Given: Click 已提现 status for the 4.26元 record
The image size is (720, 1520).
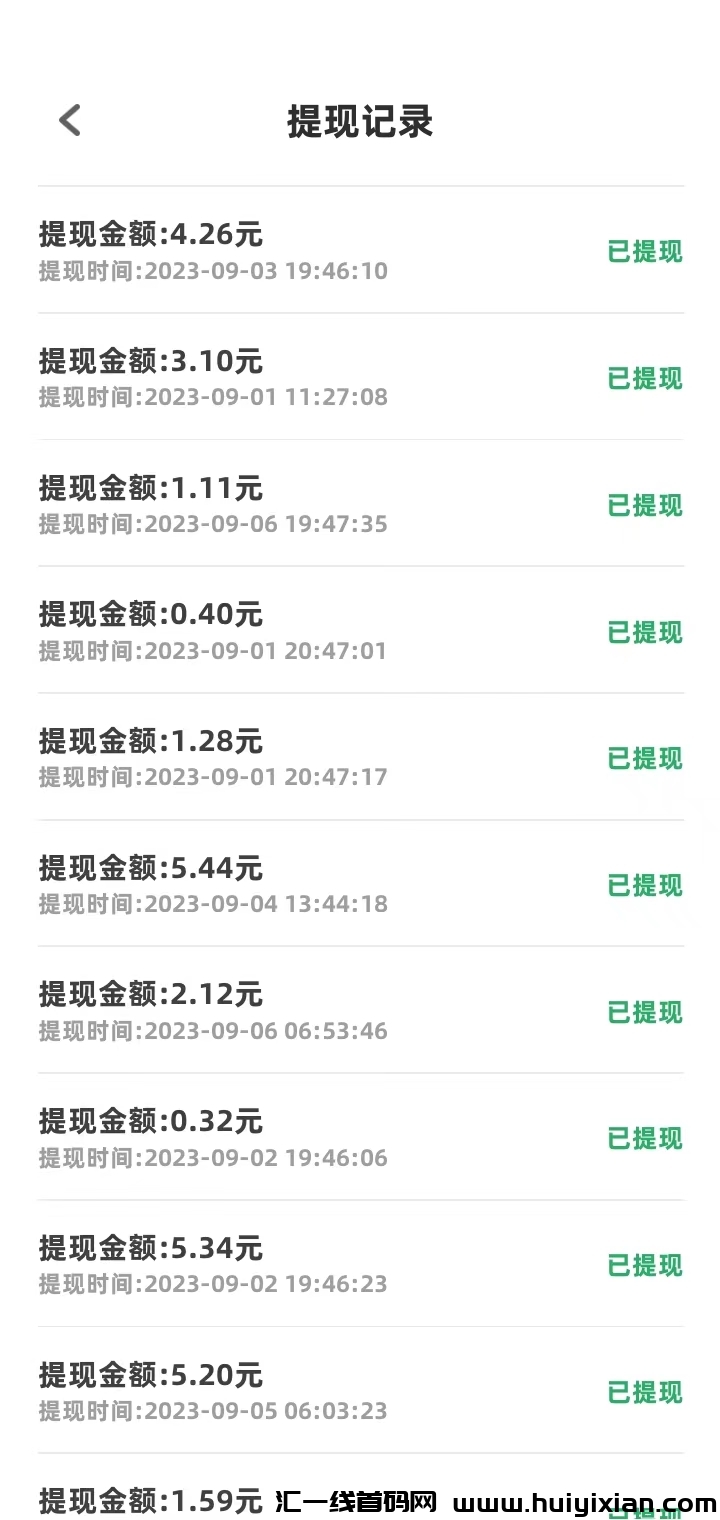Looking at the screenshot, I should pyautogui.click(x=644, y=252).
